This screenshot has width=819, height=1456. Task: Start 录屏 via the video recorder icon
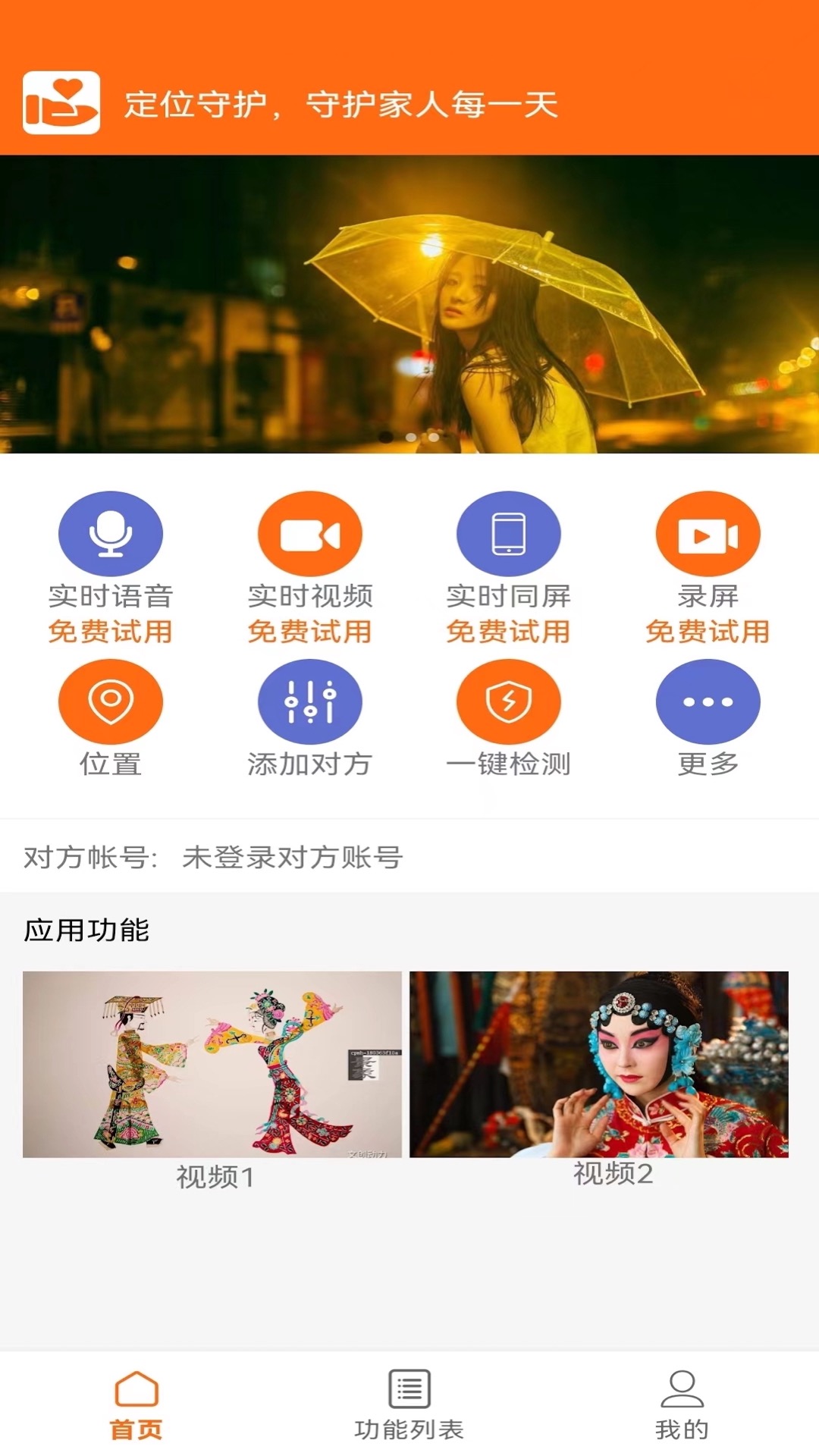708,532
